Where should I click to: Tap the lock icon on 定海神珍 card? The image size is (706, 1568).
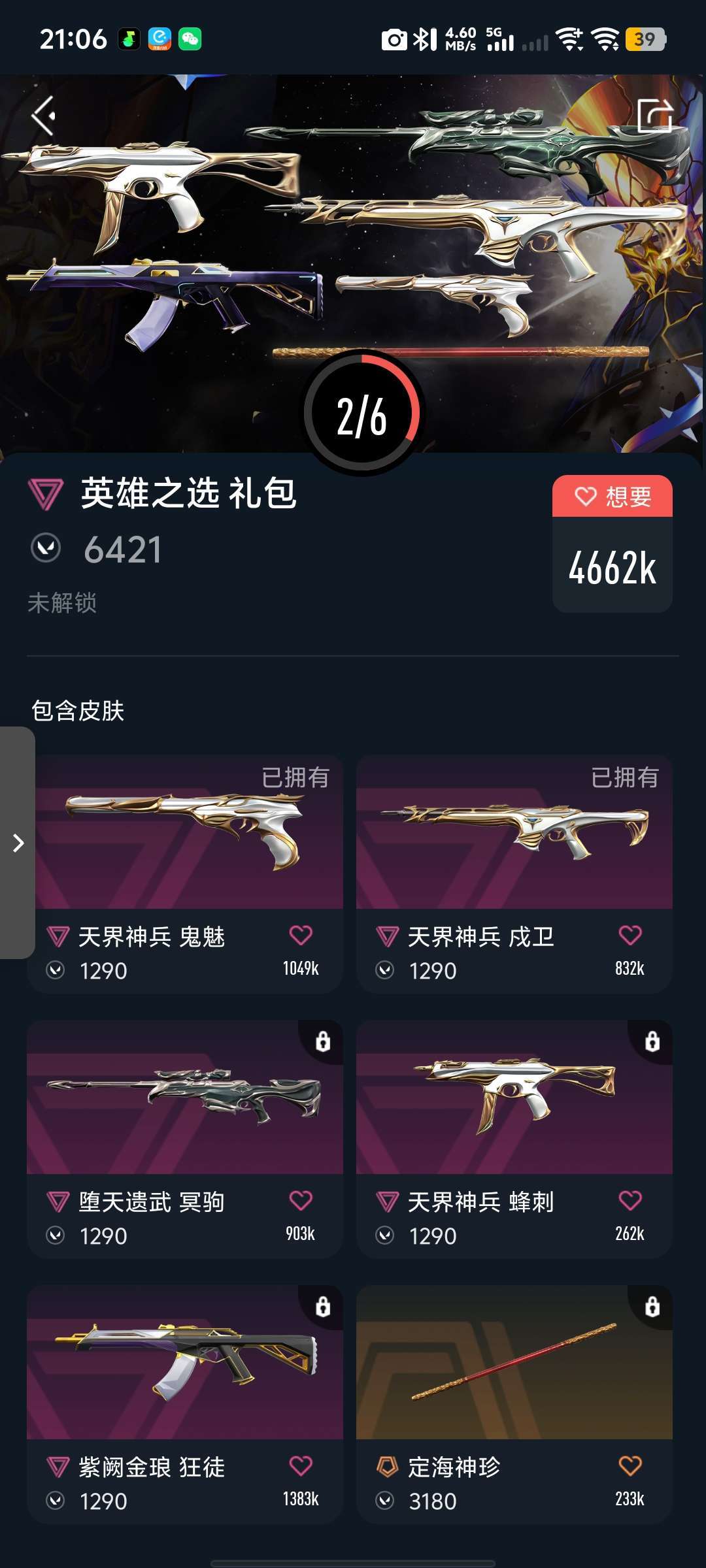click(x=651, y=1305)
